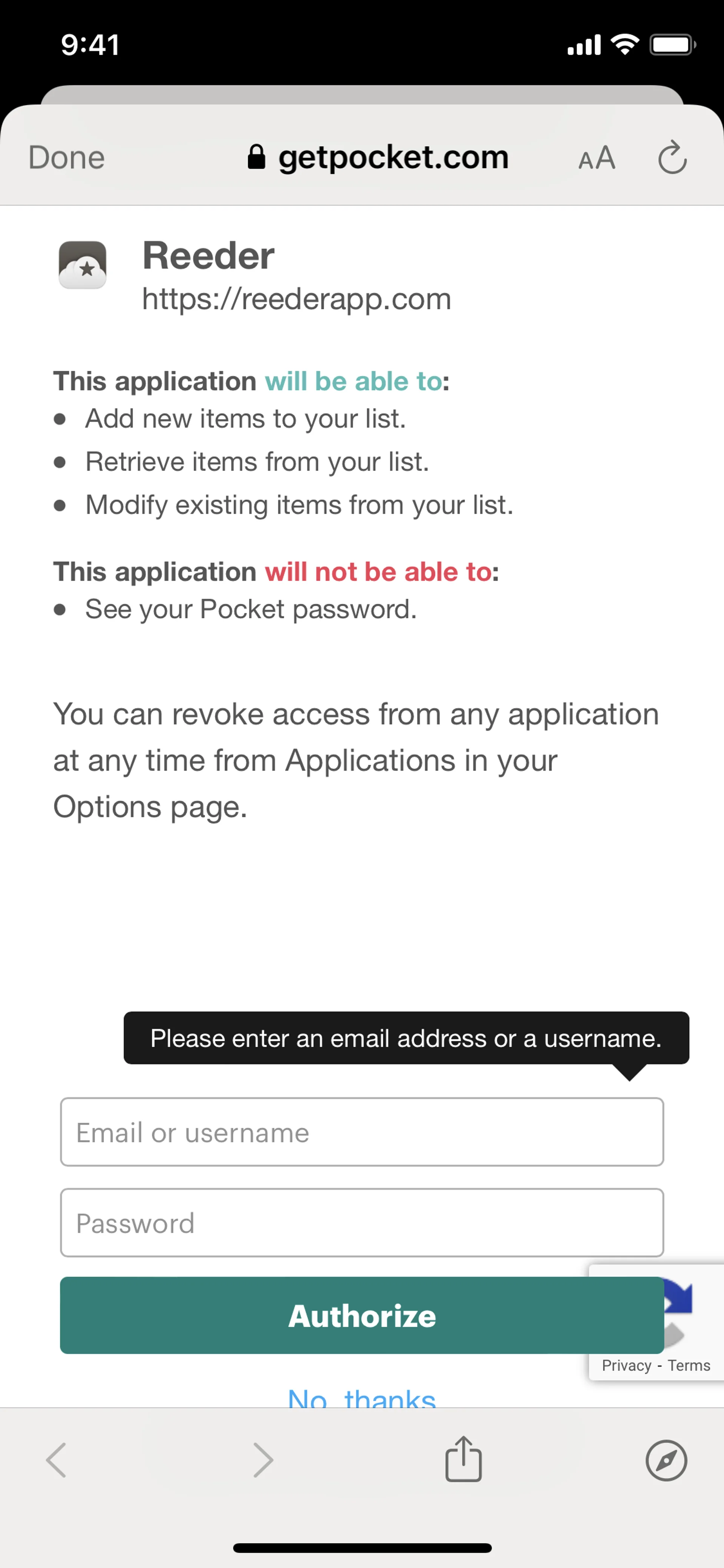Open reCAPTCHA Privacy link
This screenshot has height=1568, width=724.
pyautogui.click(x=626, y=1366)
